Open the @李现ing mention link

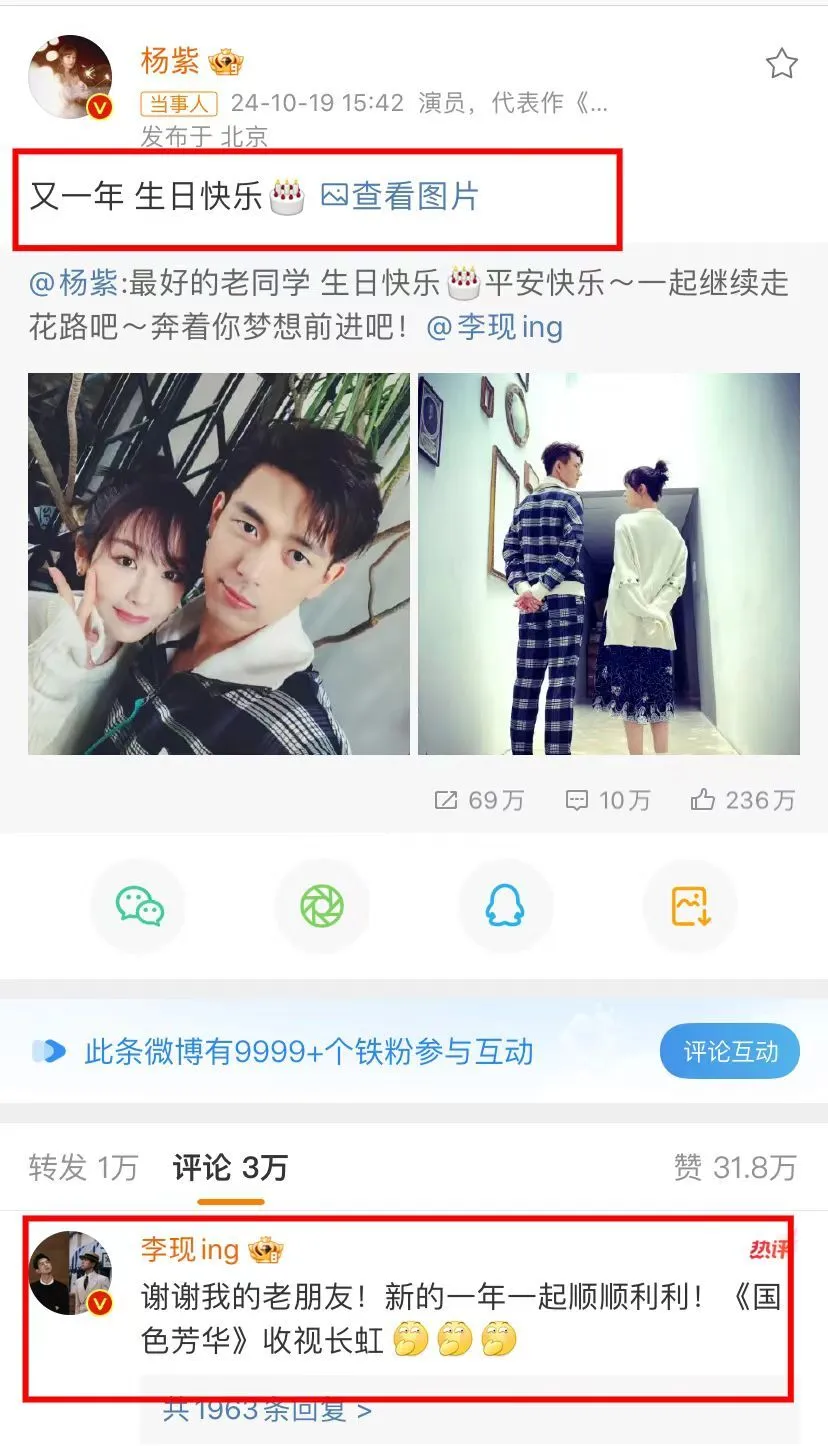[495, 327]
